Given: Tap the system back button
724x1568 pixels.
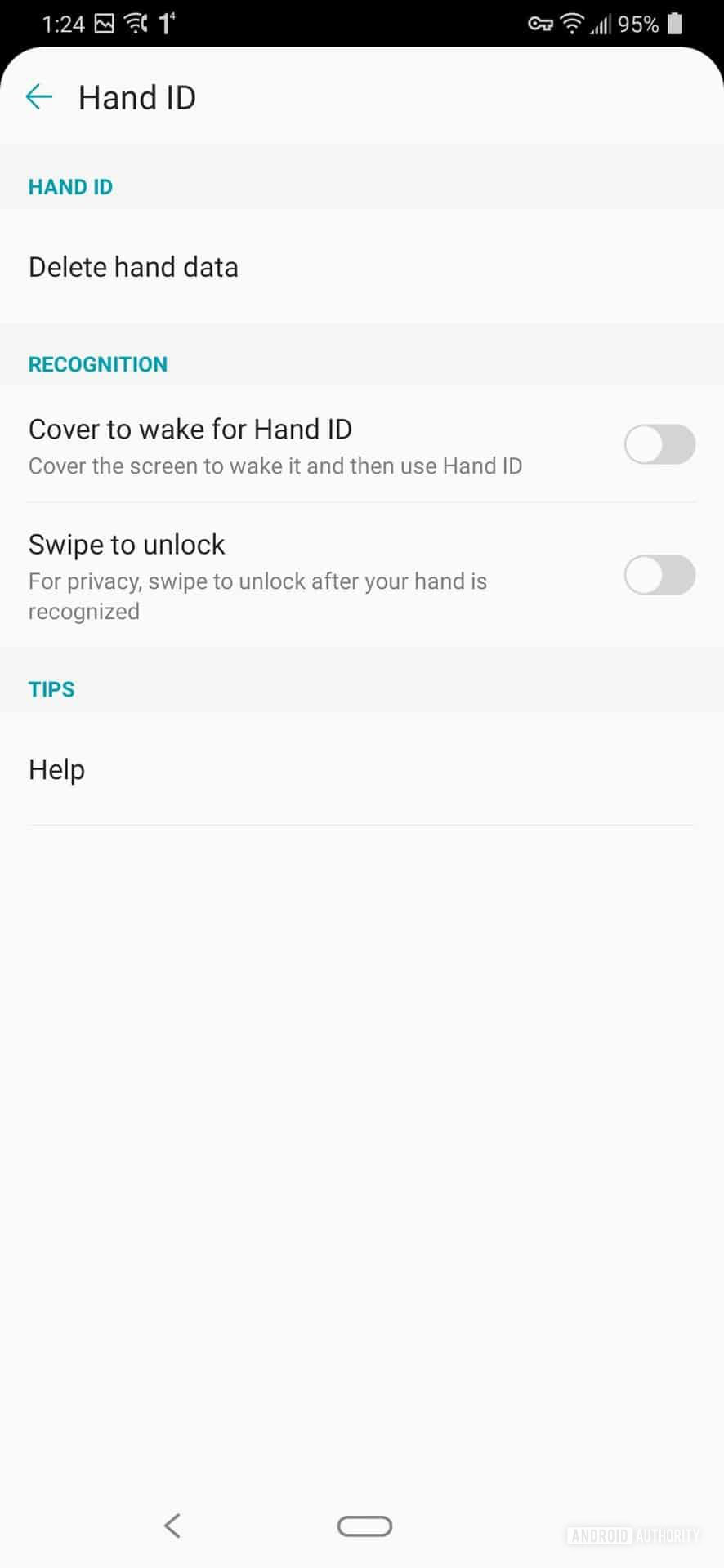Looking at the screenshot, I should [172, 1525].
